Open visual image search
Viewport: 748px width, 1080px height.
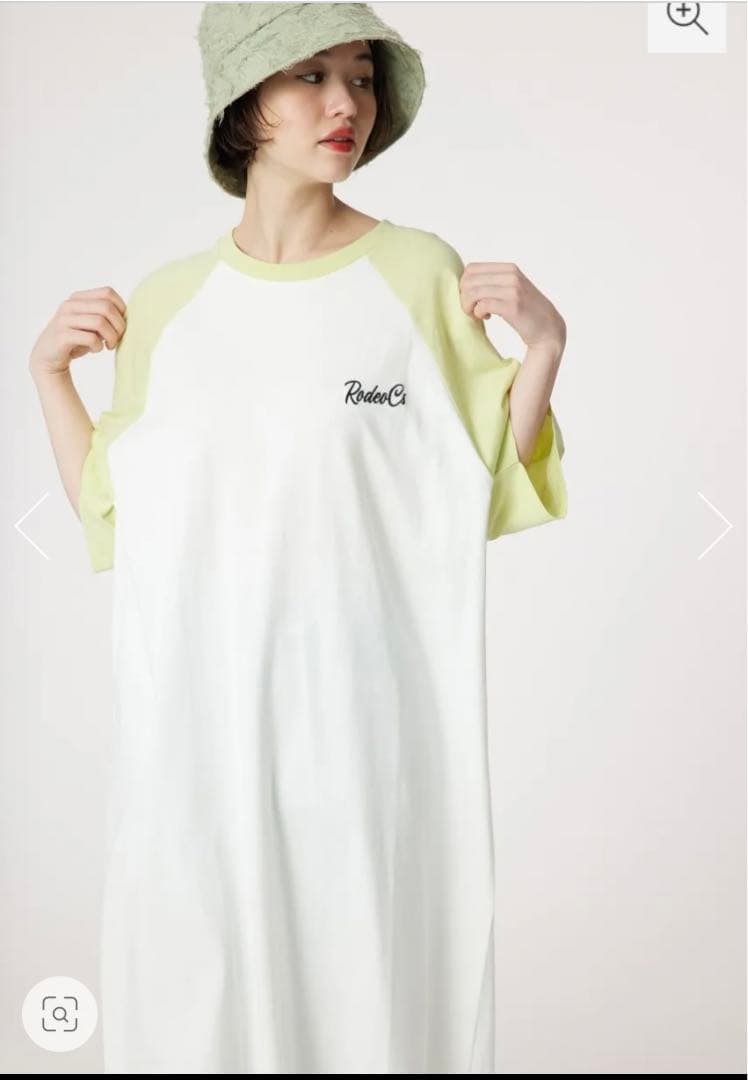(60, 1013)
